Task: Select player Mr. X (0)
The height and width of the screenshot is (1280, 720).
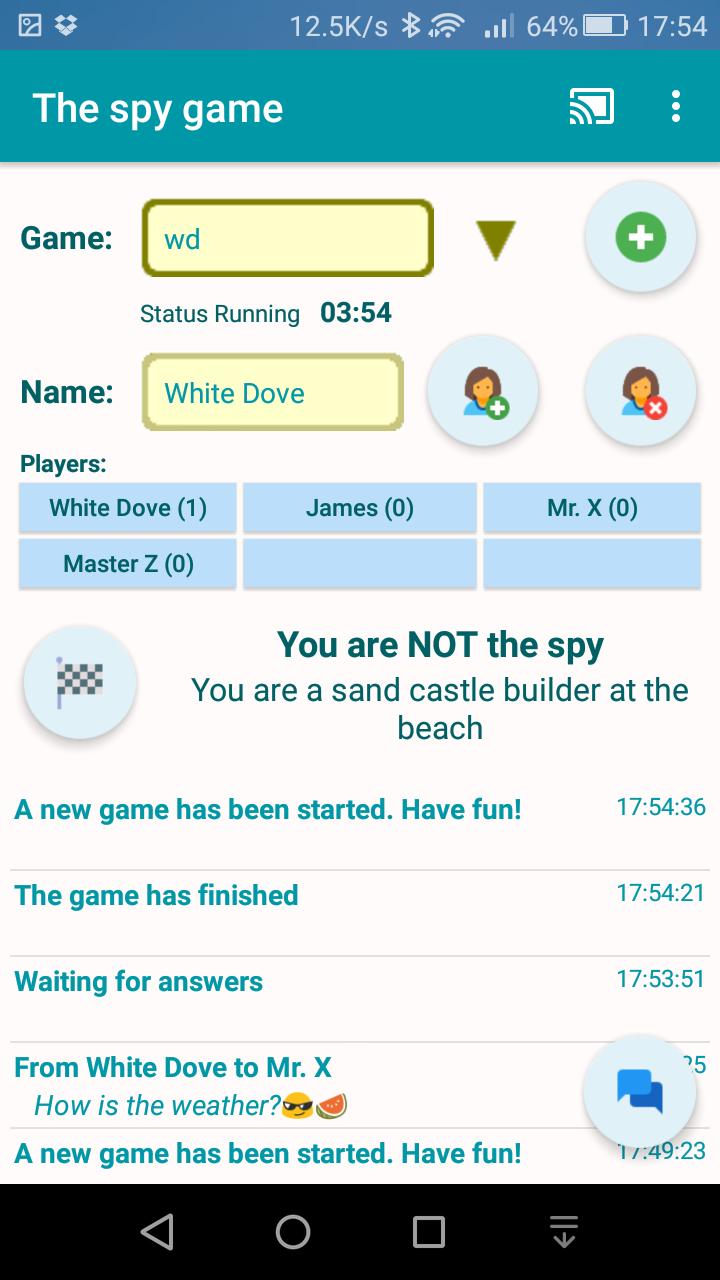Action: click(592, 507)
